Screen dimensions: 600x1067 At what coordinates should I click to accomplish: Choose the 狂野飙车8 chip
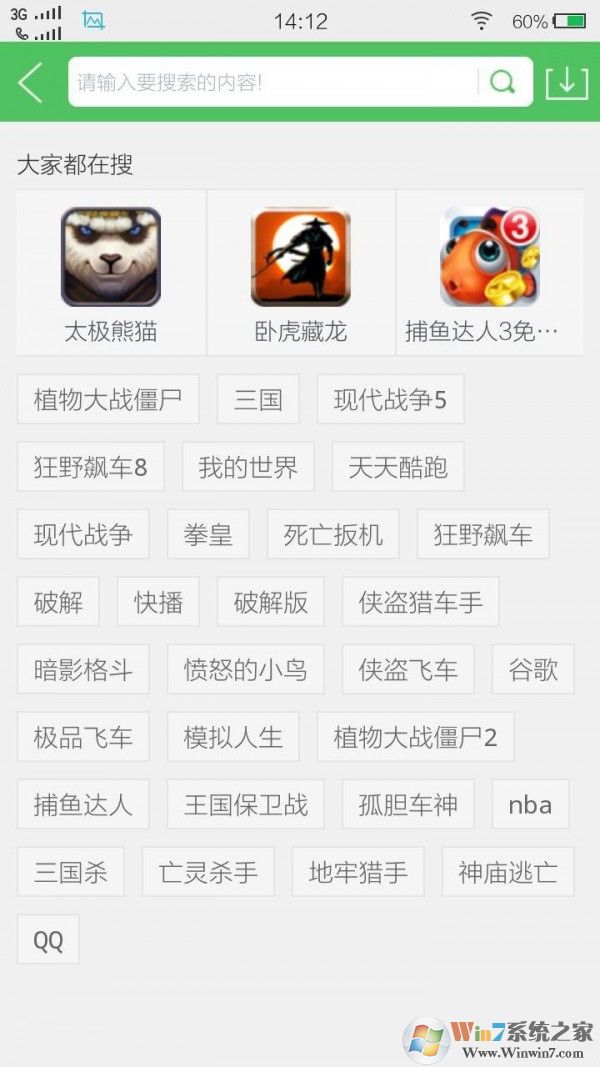[91, 467]
